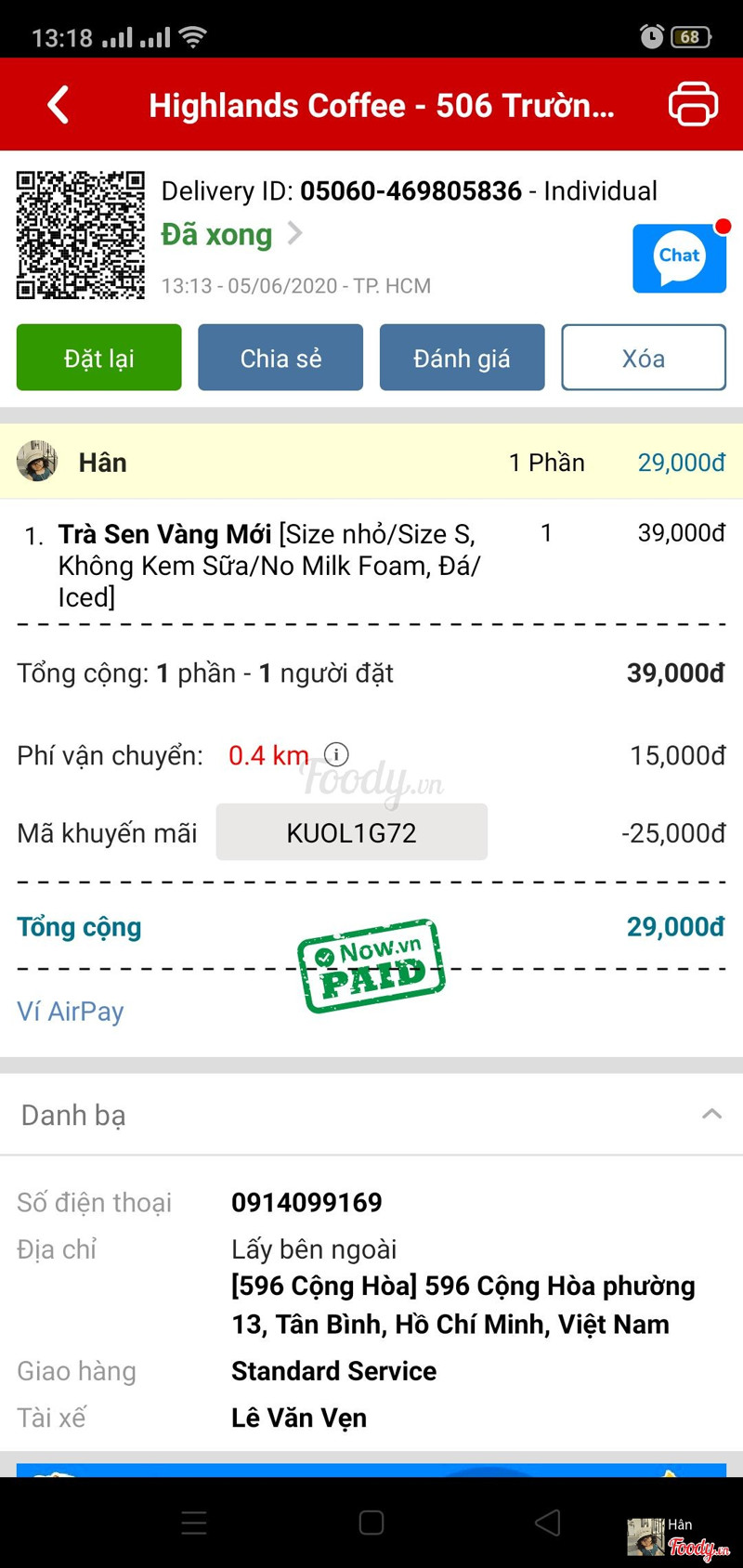Open the Chat button
This screenshot has width=743, height=1568.
679,257
